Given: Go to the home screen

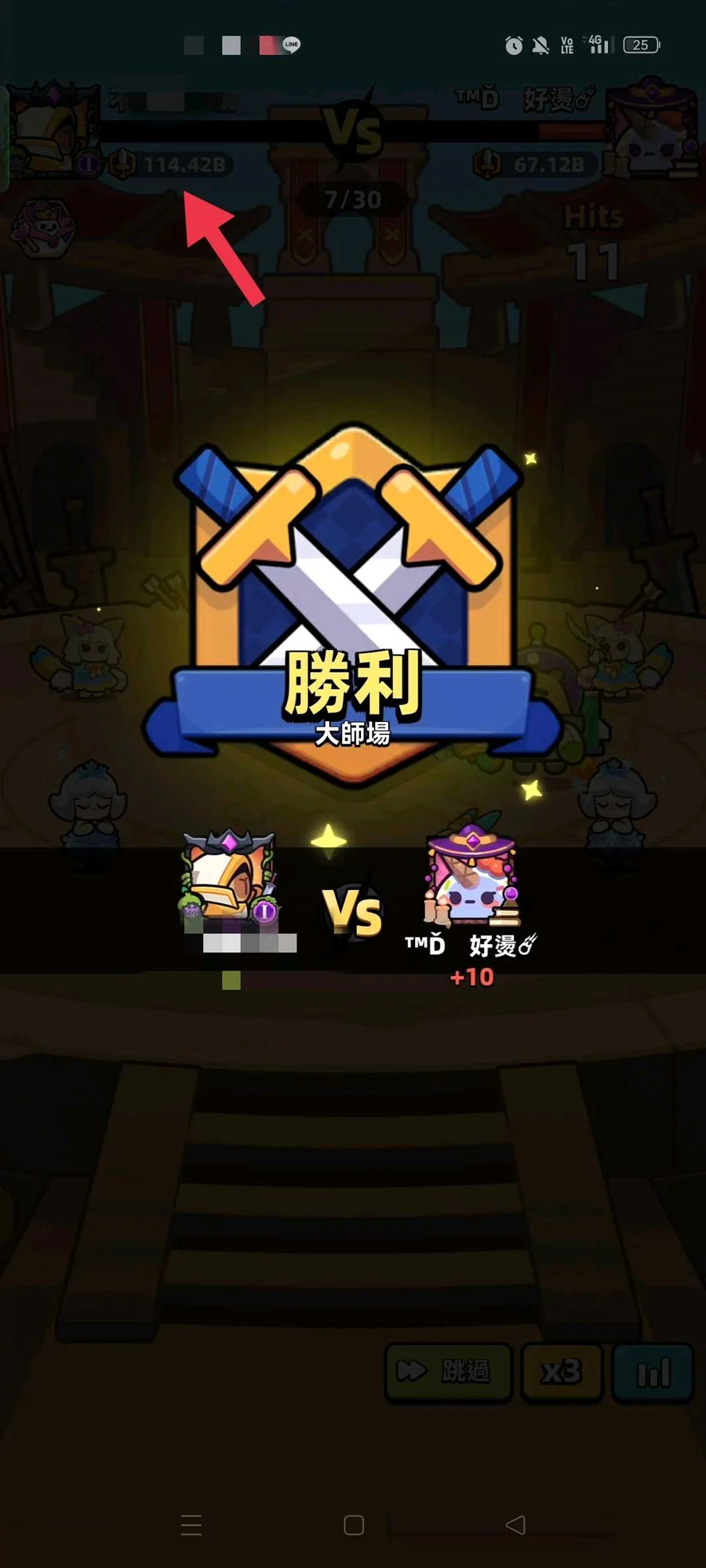Looking at the screenshot, I should coord(354,1524).
